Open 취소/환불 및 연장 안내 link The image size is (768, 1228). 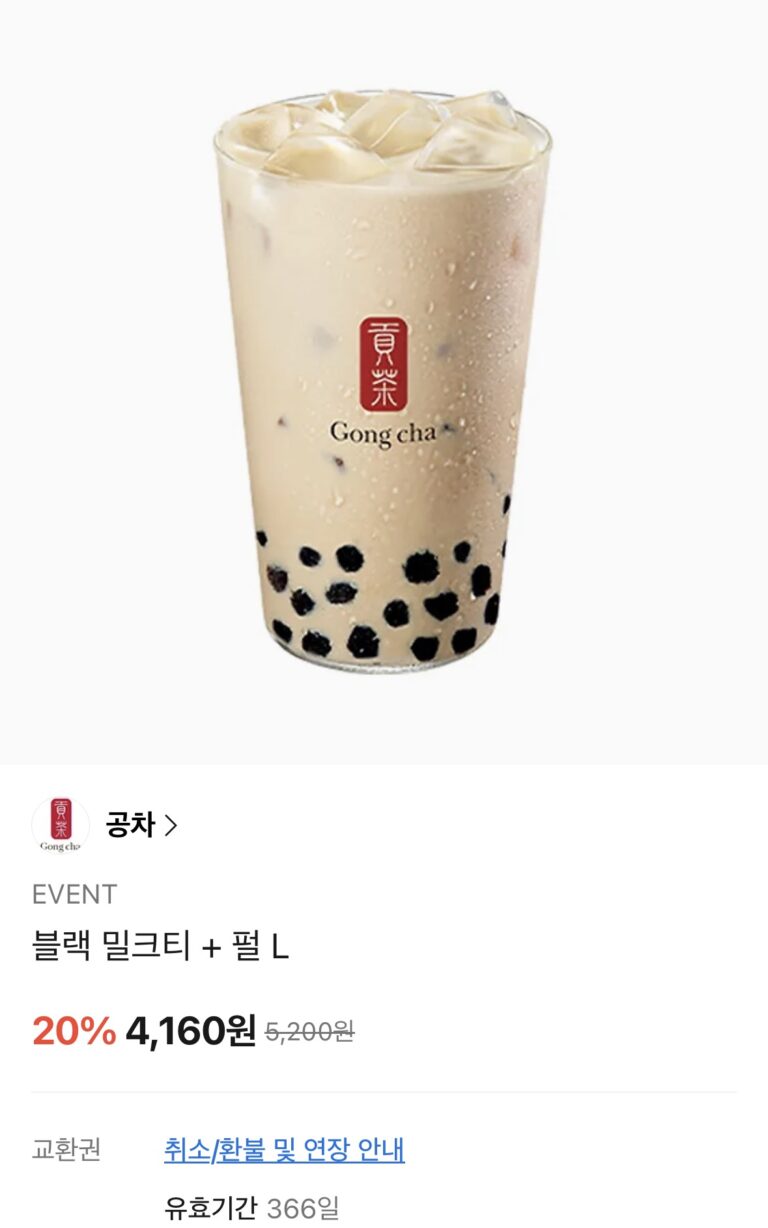pyautogui.click(x=284, y=1150)
